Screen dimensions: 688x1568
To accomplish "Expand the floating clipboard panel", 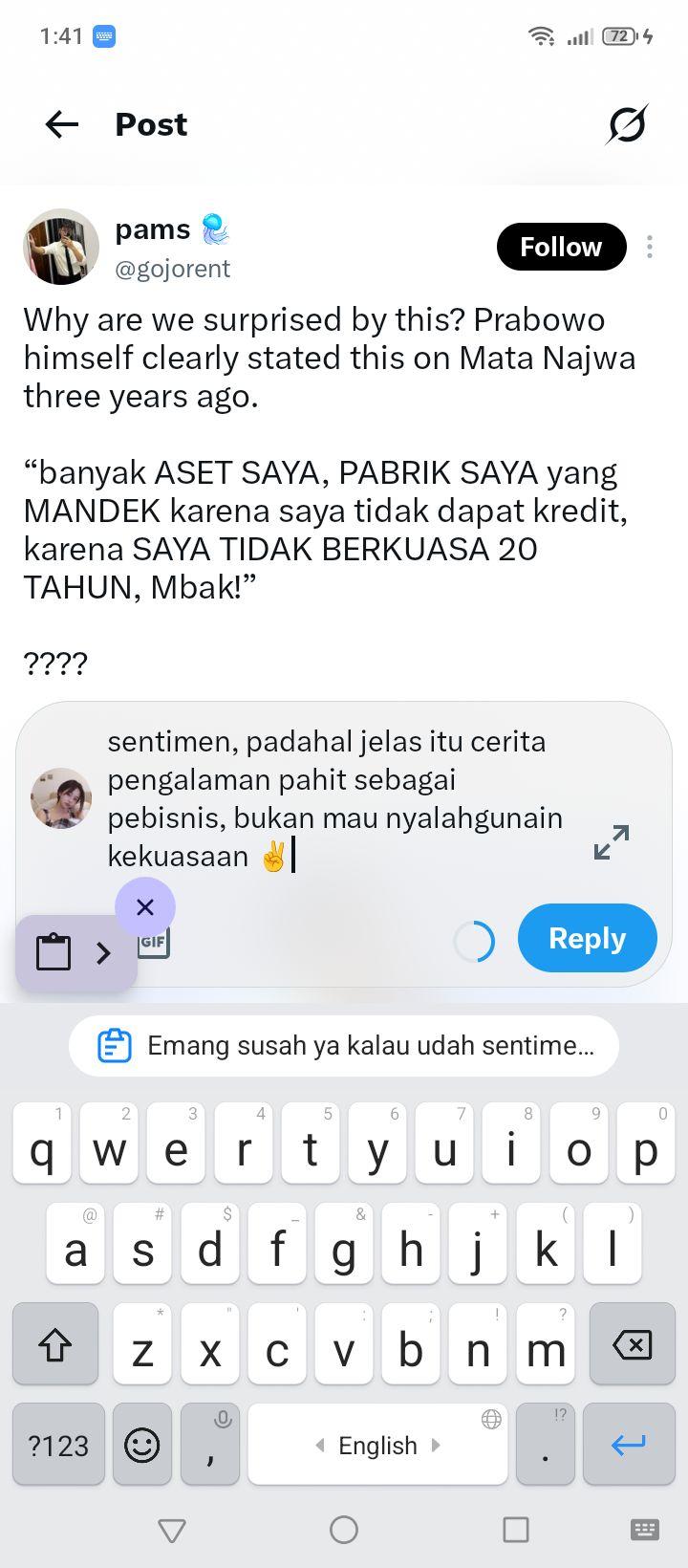I will [103, 952].
